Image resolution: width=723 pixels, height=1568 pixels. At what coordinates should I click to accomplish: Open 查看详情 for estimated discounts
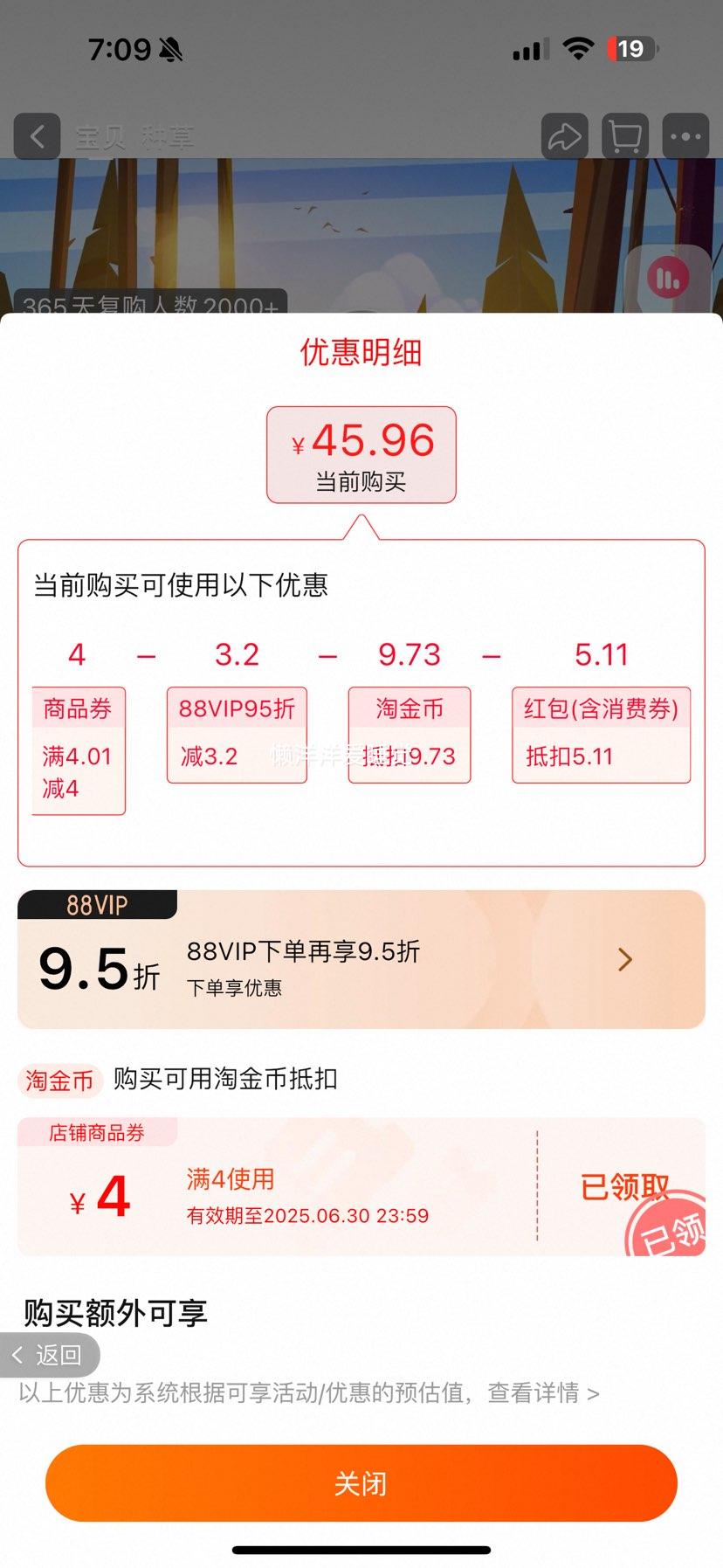click(x=543, y=1392)
